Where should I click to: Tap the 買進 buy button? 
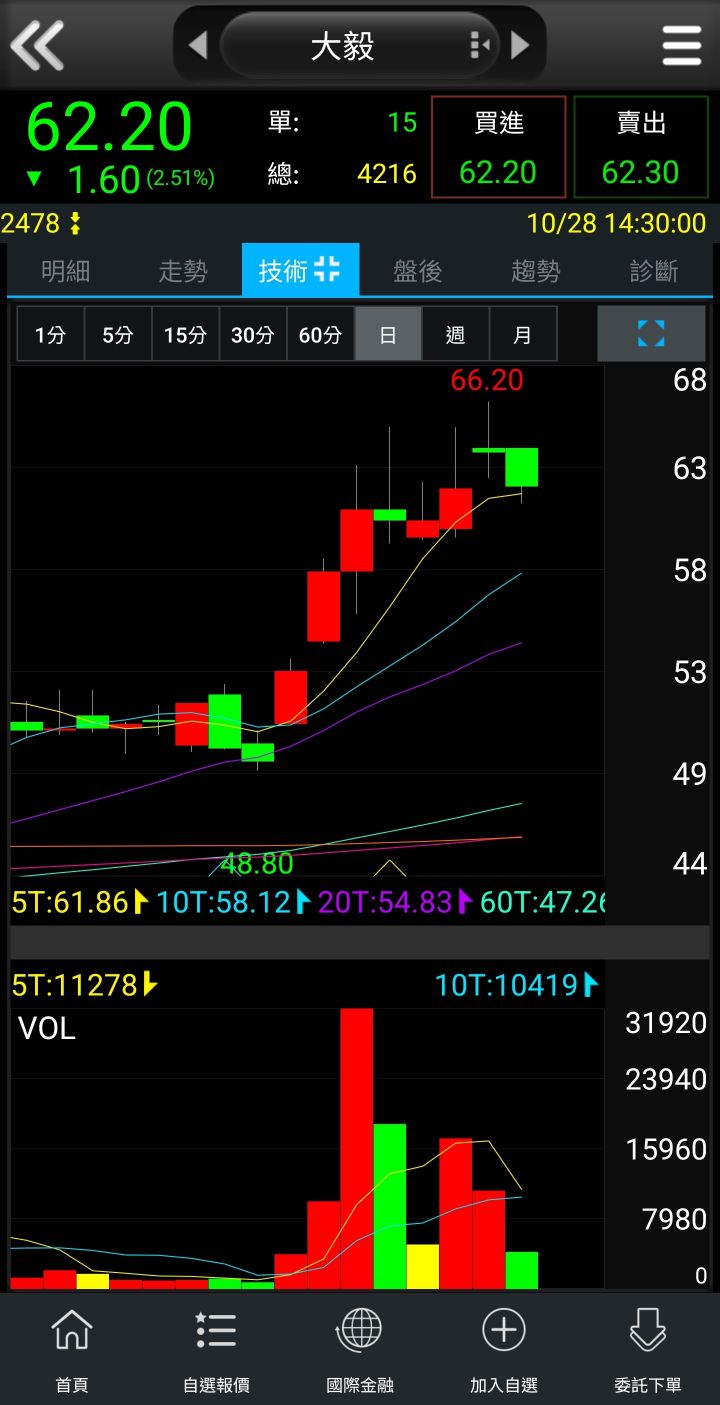498,147
